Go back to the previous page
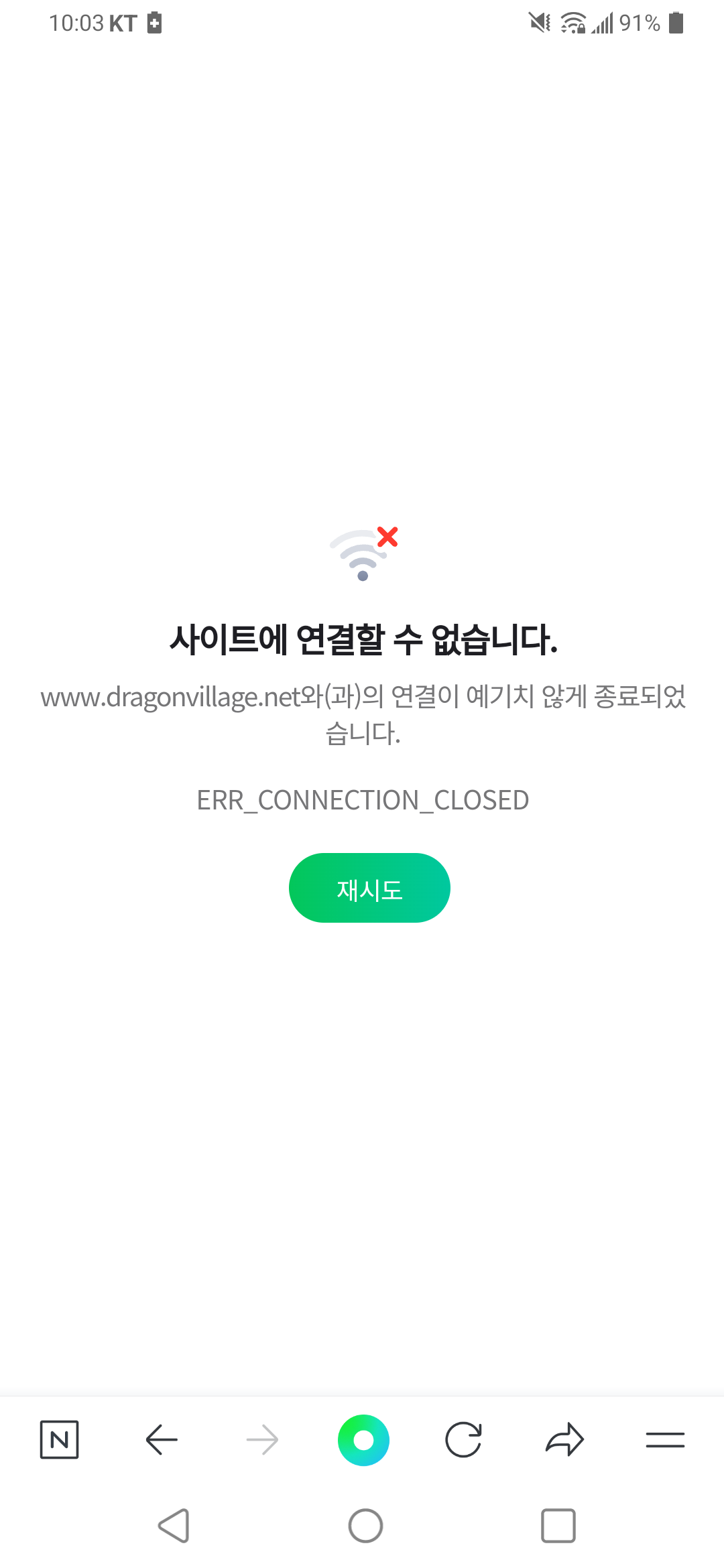 162,1439
